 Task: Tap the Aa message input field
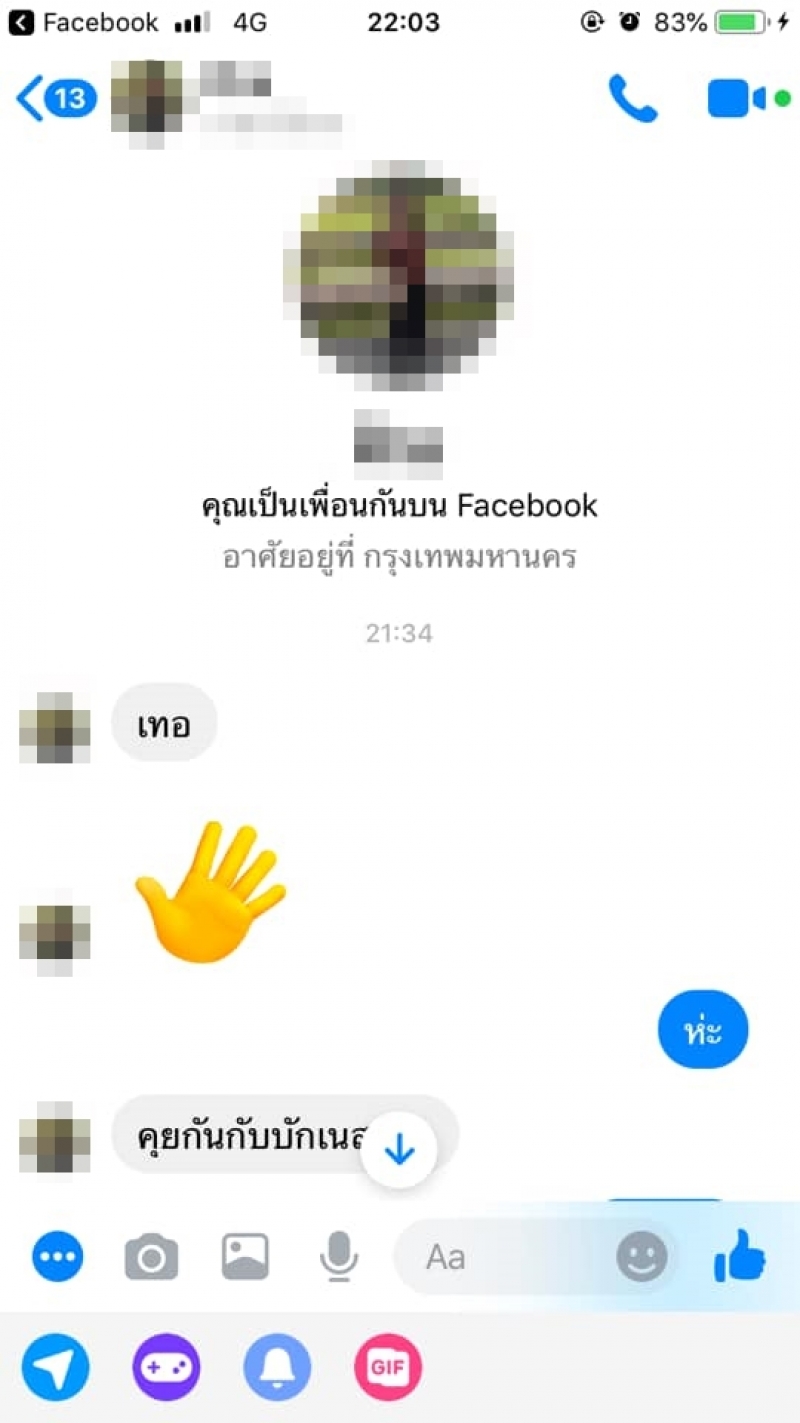tap(500, 1256)
